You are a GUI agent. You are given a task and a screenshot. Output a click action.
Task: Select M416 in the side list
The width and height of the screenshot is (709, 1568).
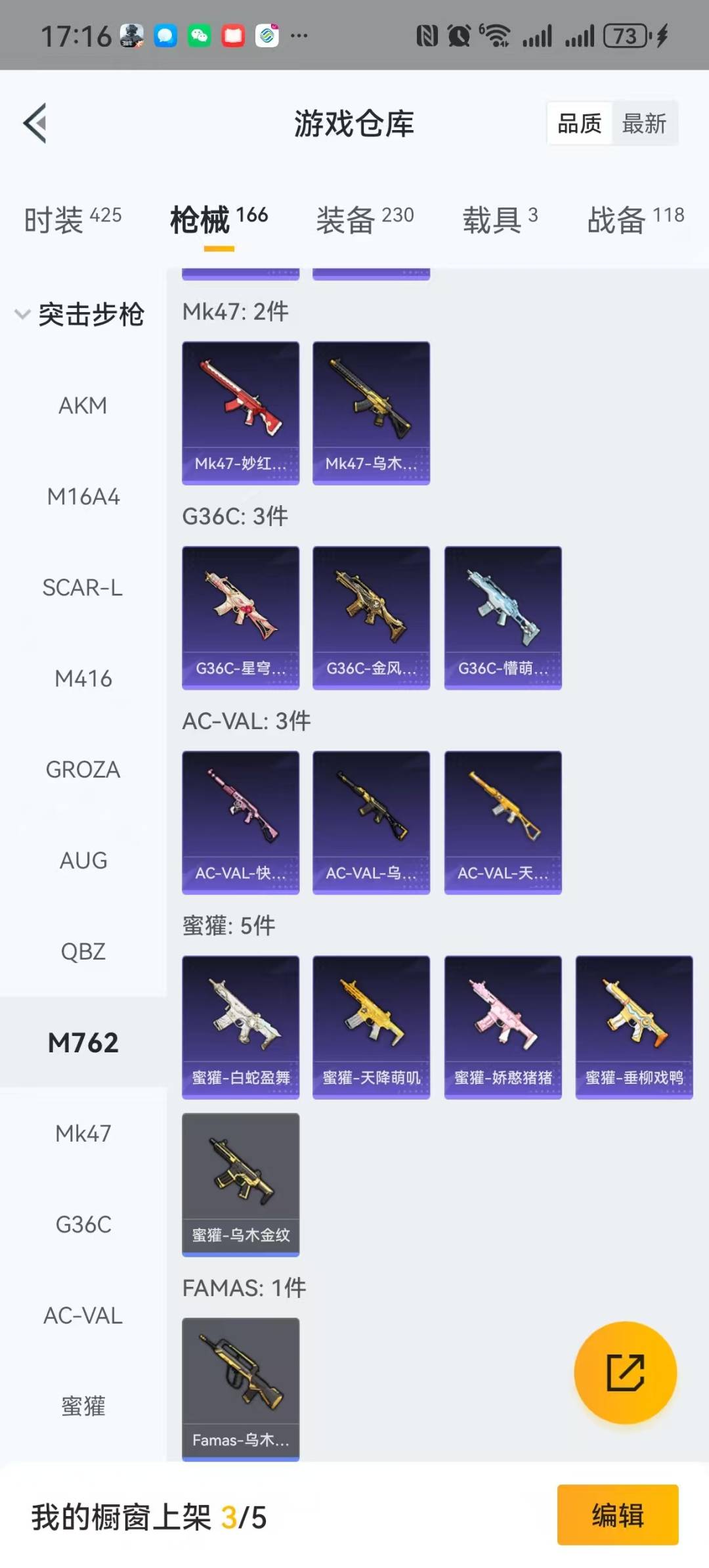[x=83, y=679]
